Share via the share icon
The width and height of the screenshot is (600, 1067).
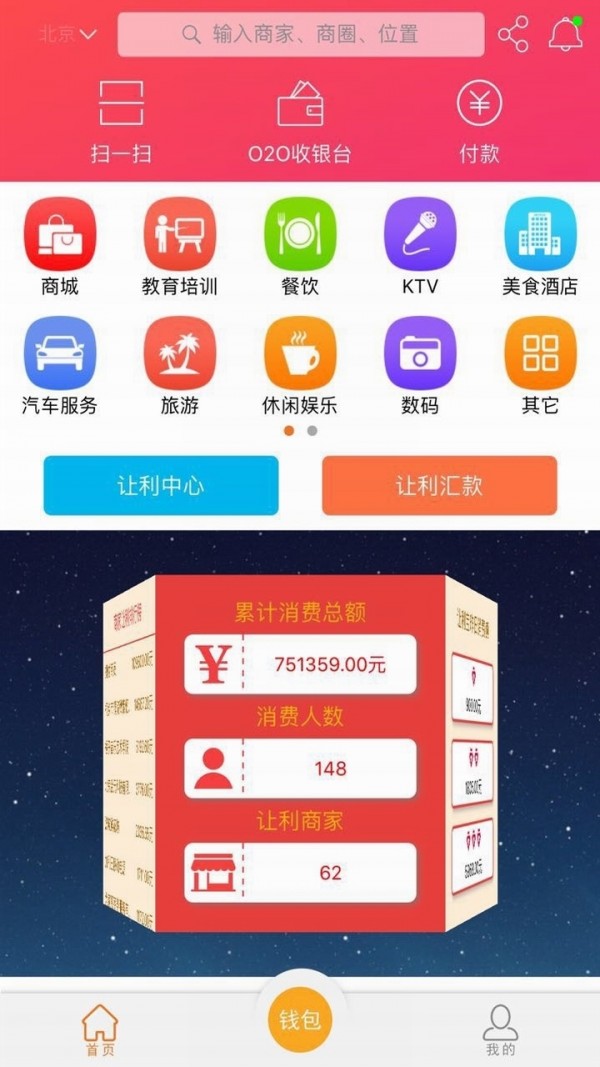point(513,34)
